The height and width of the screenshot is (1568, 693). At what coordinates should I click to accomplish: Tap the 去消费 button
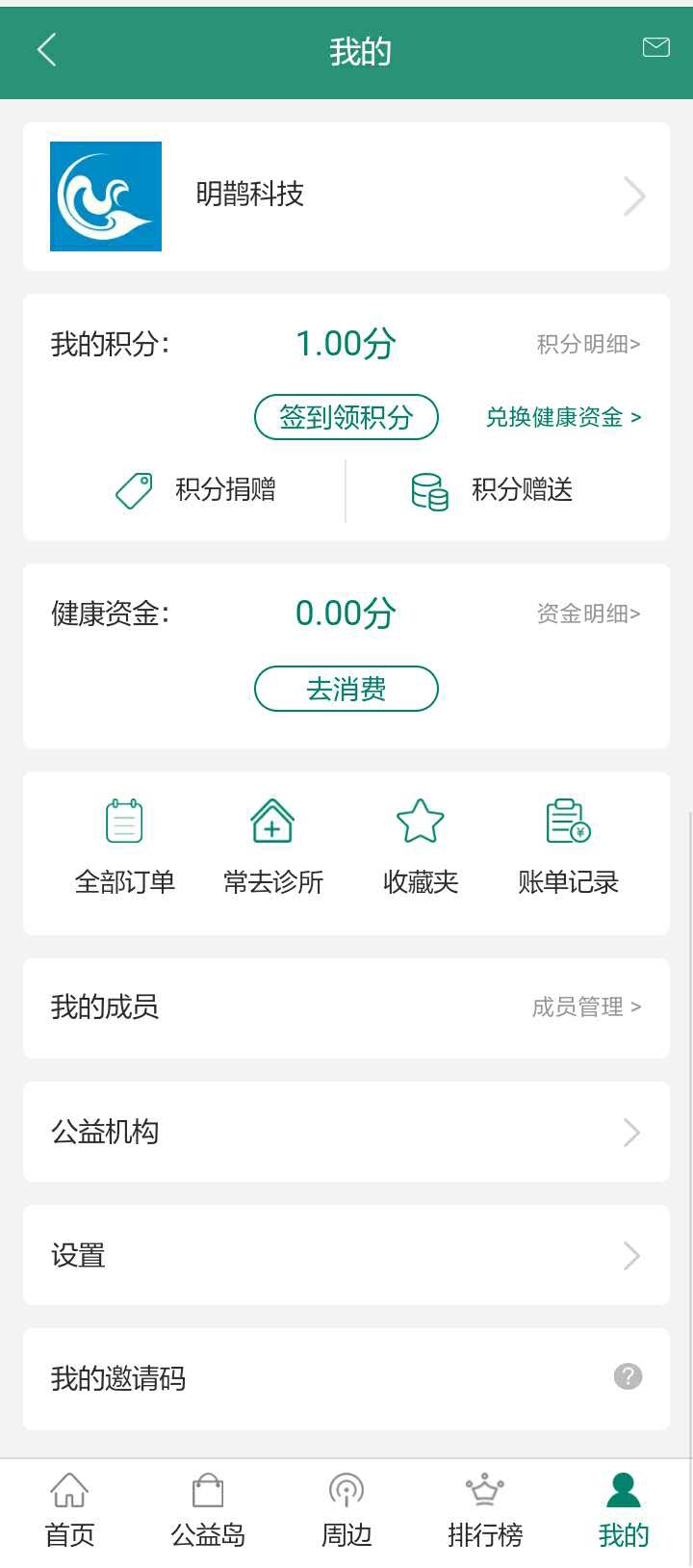346,689
